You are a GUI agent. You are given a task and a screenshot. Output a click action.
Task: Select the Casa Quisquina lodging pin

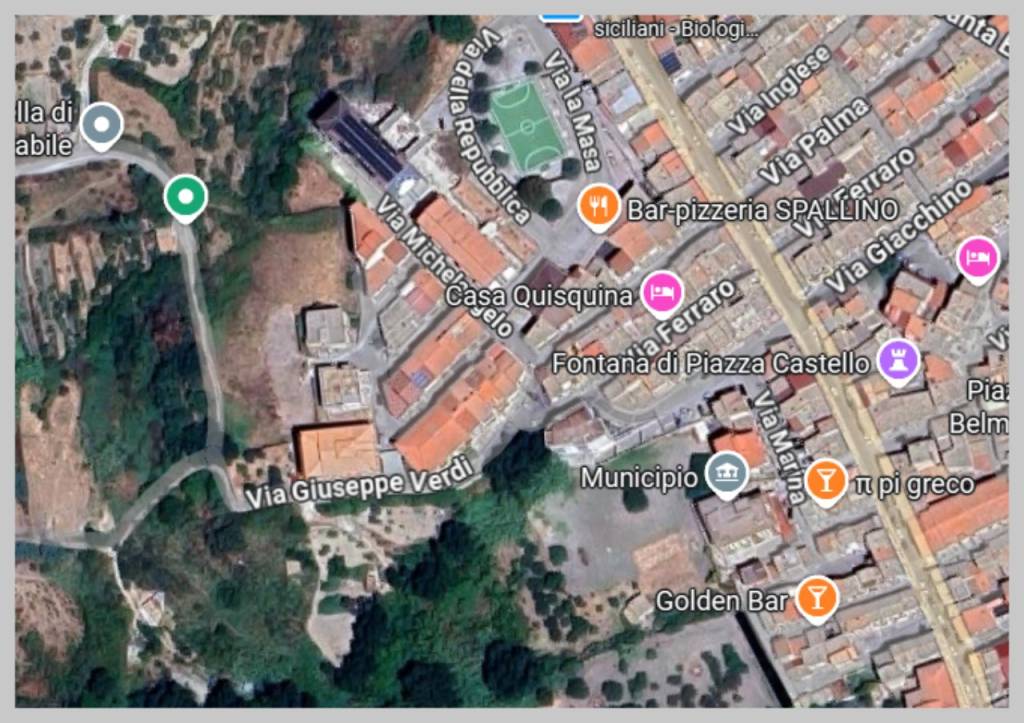pyautogui.click(x=661, y=292)
